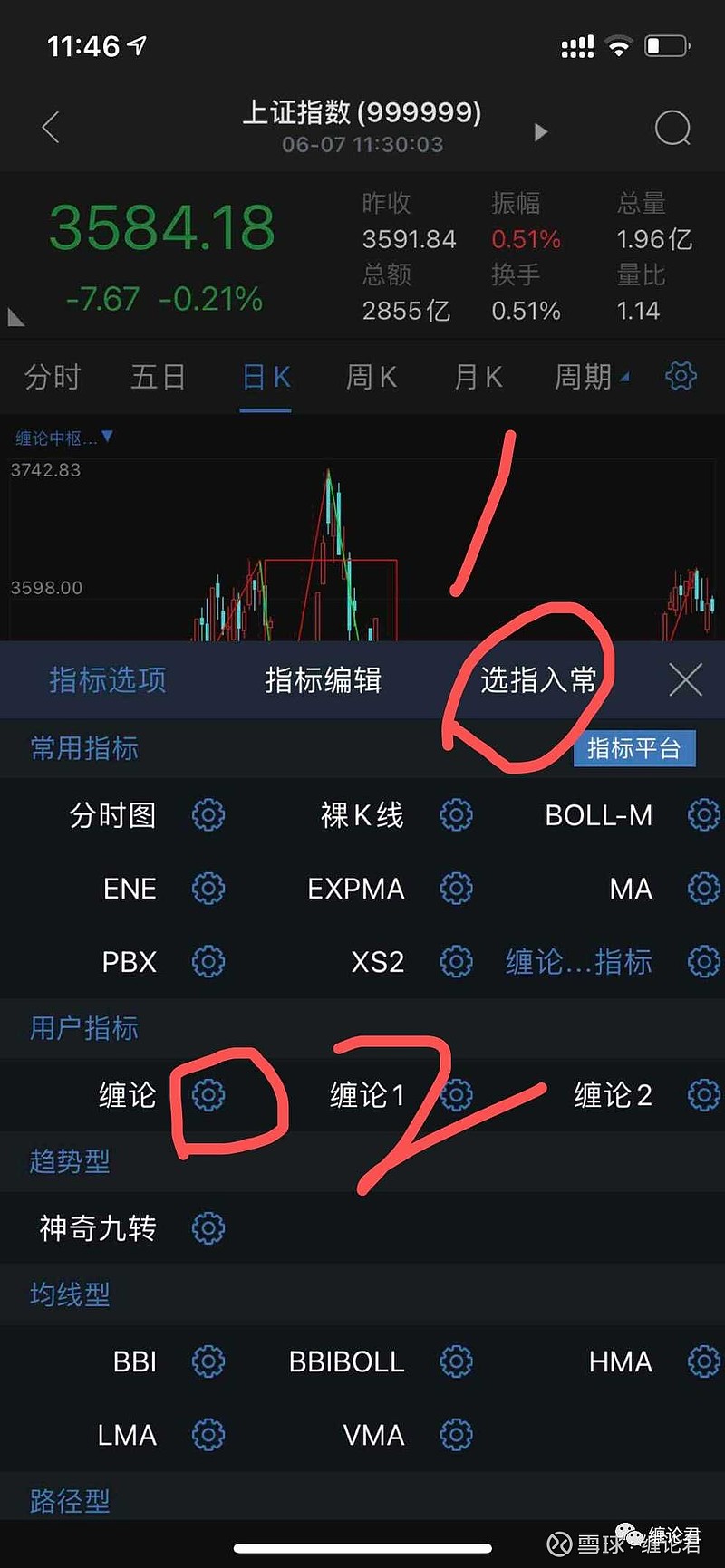The image size is (725, 1568).
Task: Switch to 选指入常 tab
Action: point(538,680)
